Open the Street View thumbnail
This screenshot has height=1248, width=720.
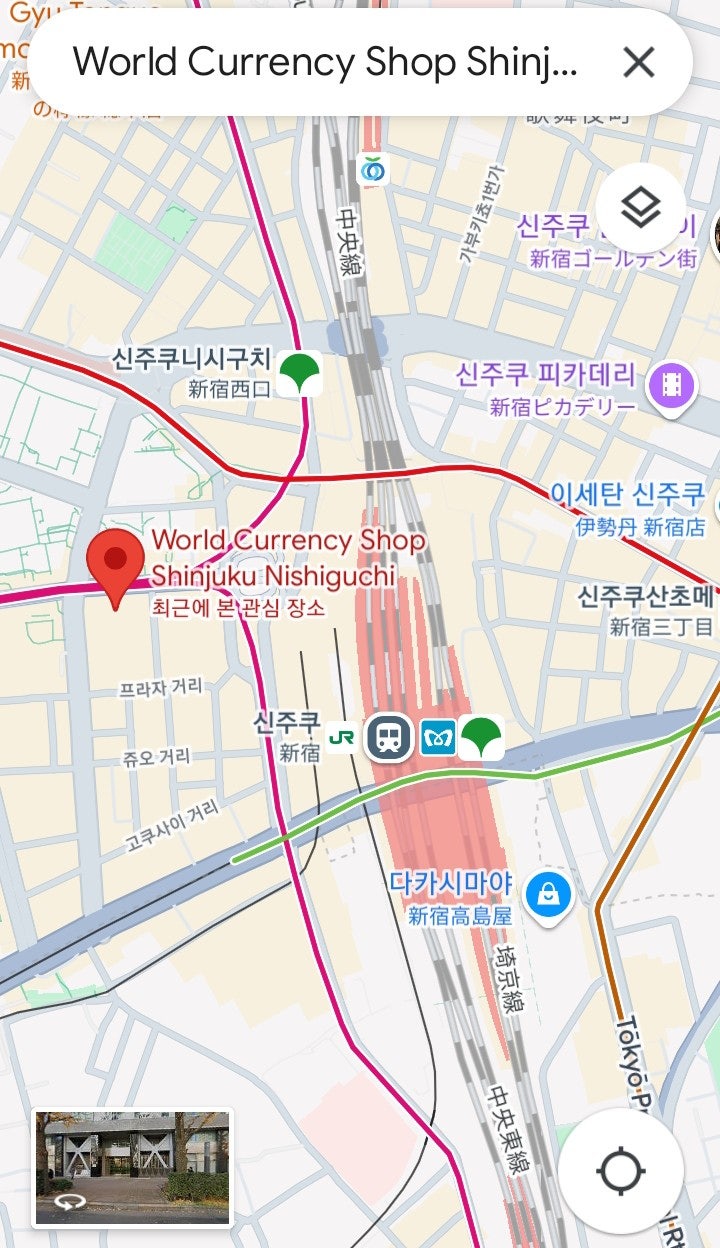(133, 1167)
